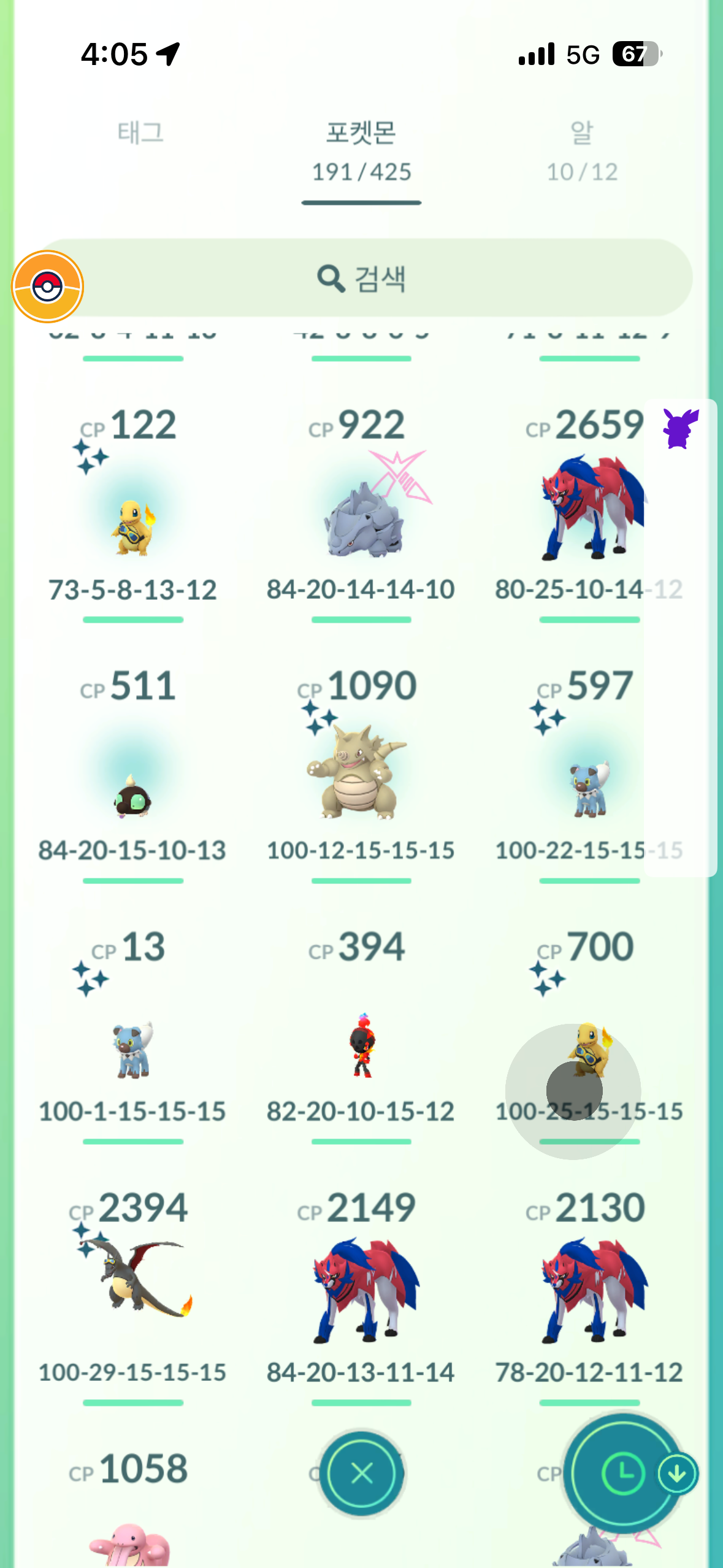This screenshot has height=1568, width=723.
Task: Tap the purple Pokémon icon on the side panel
Action: pyautogui.click(x=680, y=428)
